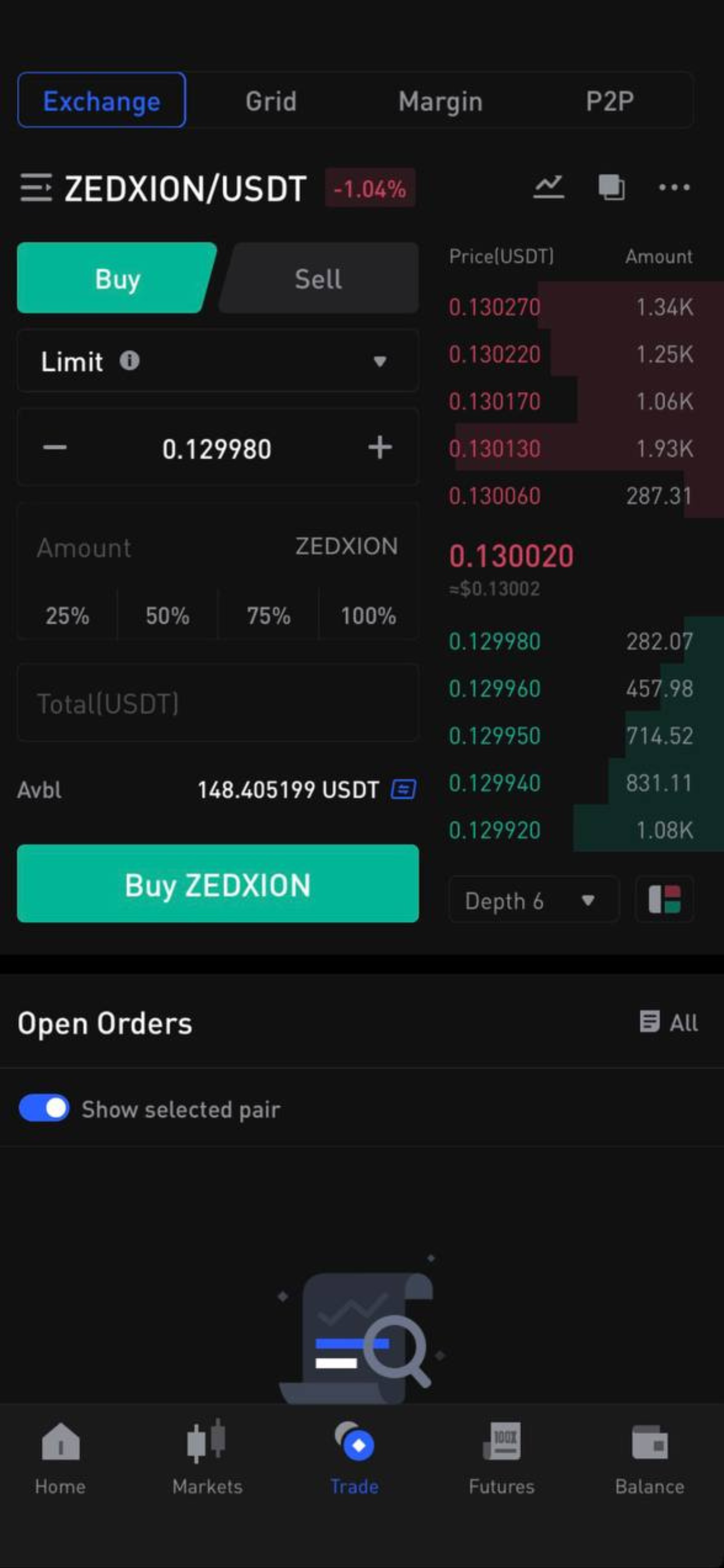Open the three-dot more options menu
The width and height of the screenshot is (724, 1568).
(673, 187)
